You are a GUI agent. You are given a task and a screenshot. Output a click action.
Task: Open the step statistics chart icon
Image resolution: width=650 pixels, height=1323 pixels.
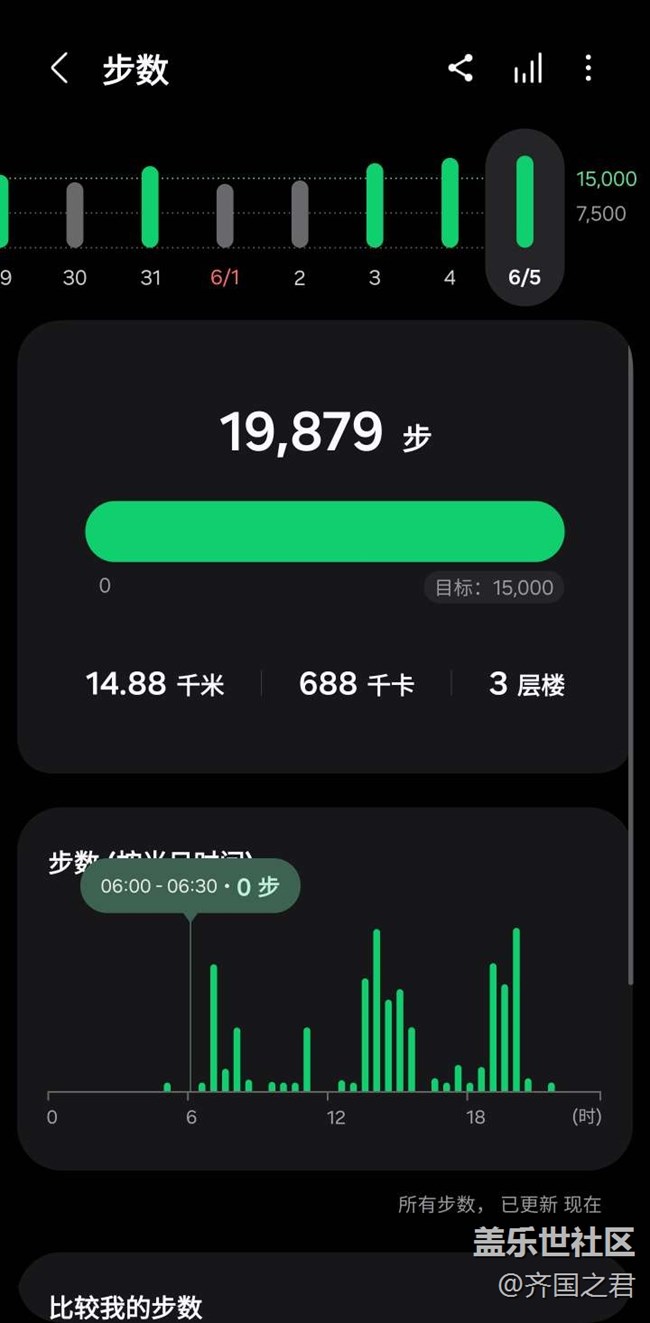click(528, 69)
